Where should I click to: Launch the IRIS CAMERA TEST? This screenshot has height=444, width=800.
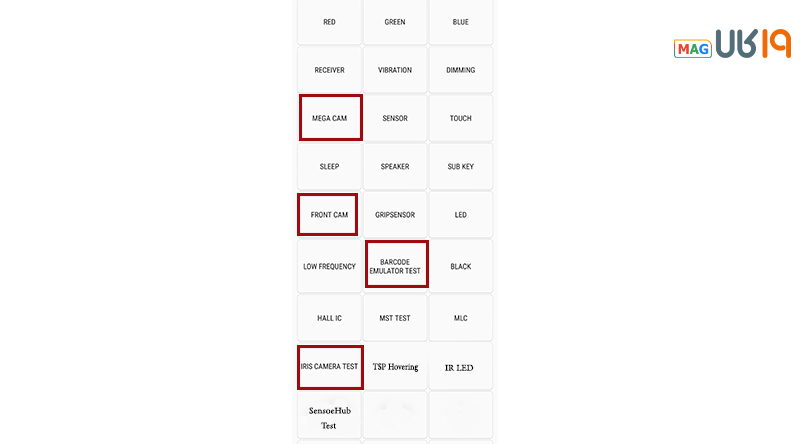click(329, 367)
